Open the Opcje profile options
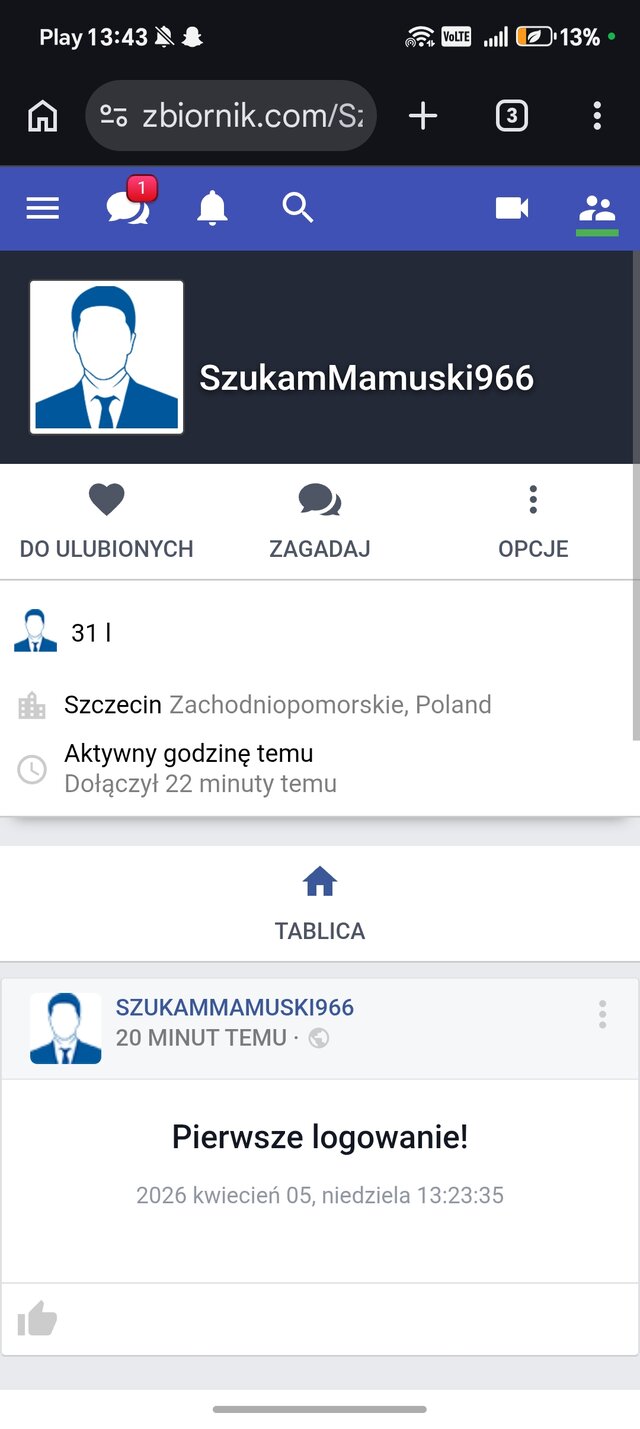Screen dimensions: 640x1429 coord(533,522)
